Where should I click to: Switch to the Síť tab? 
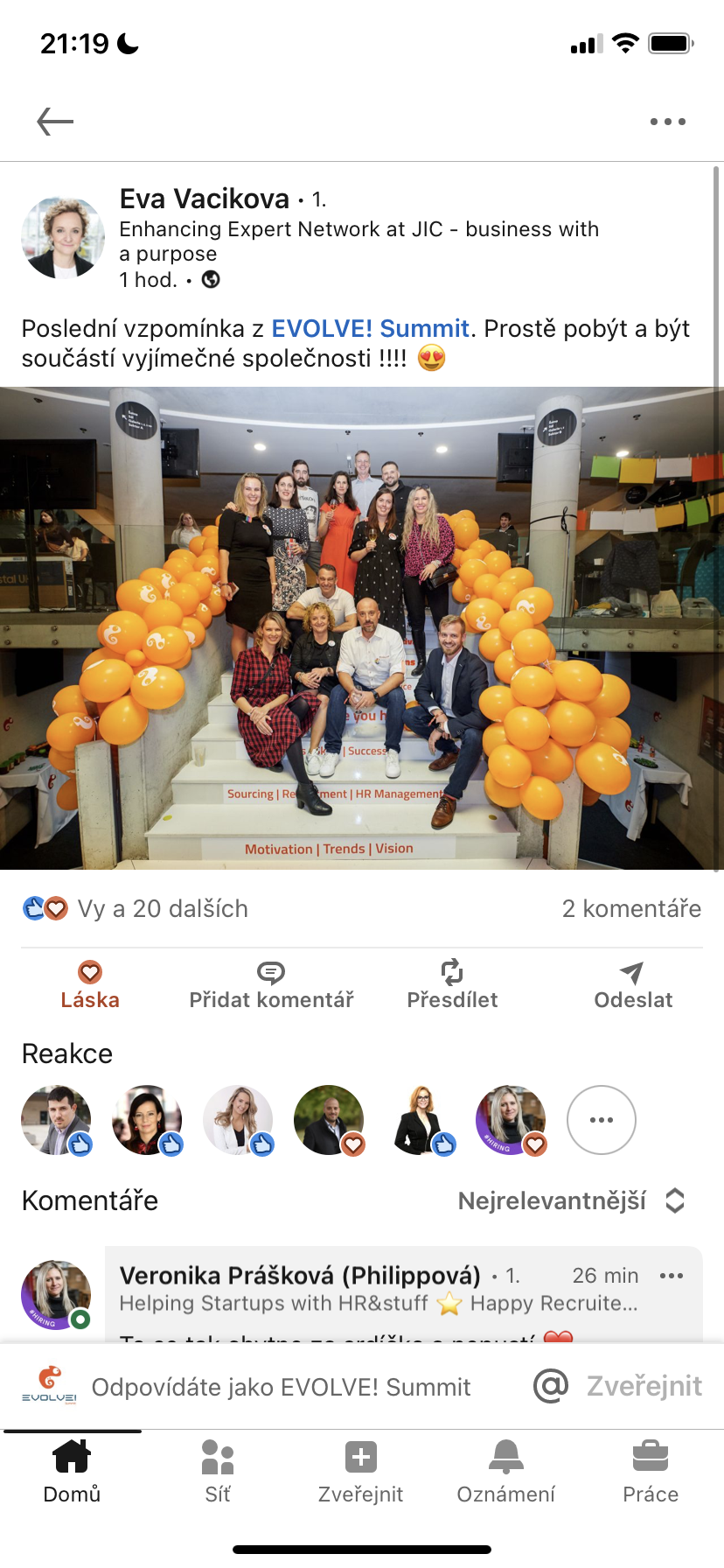tap(218, 1471)
